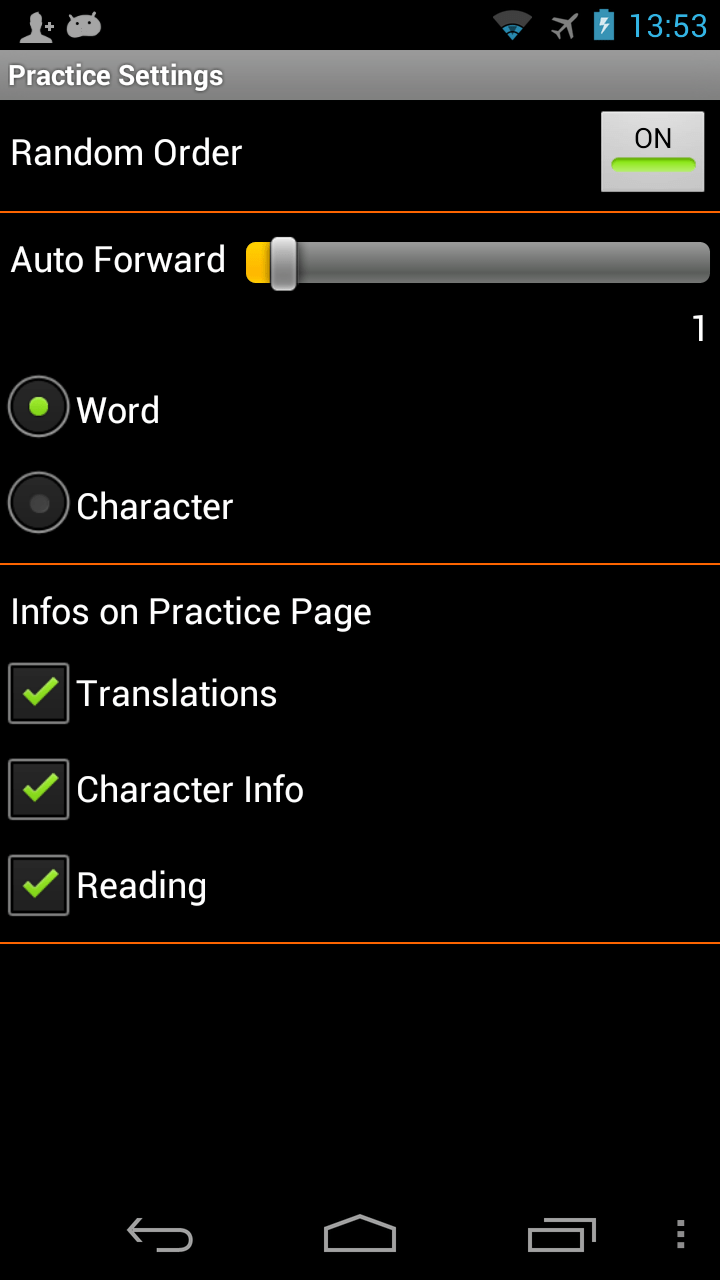The height and width of the screenshot is (1280, 720).
Task: Turn off the Random Order toggle
Action: [x=652, y=151]
